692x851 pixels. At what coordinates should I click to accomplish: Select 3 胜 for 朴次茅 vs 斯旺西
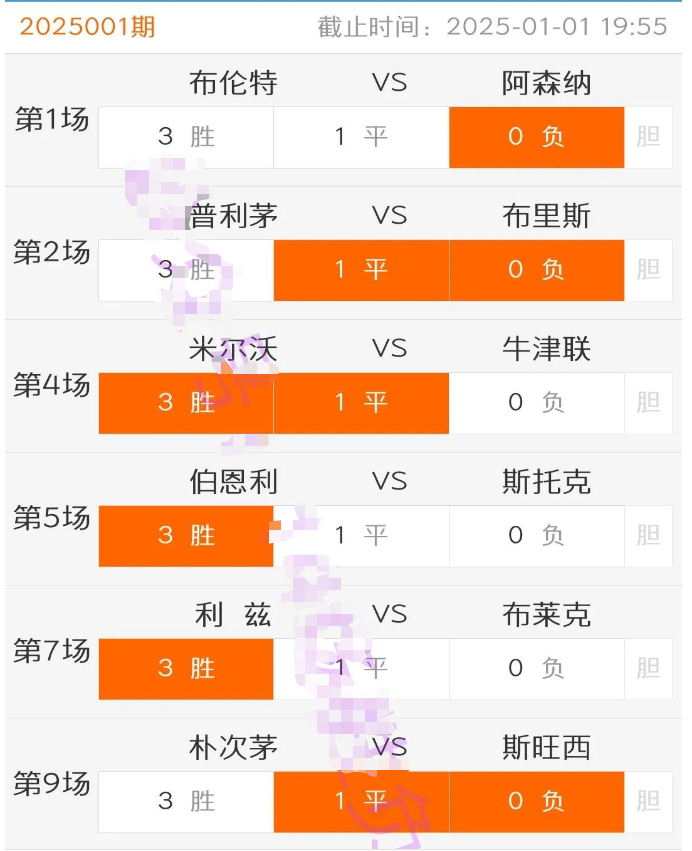tap(186, 801)
